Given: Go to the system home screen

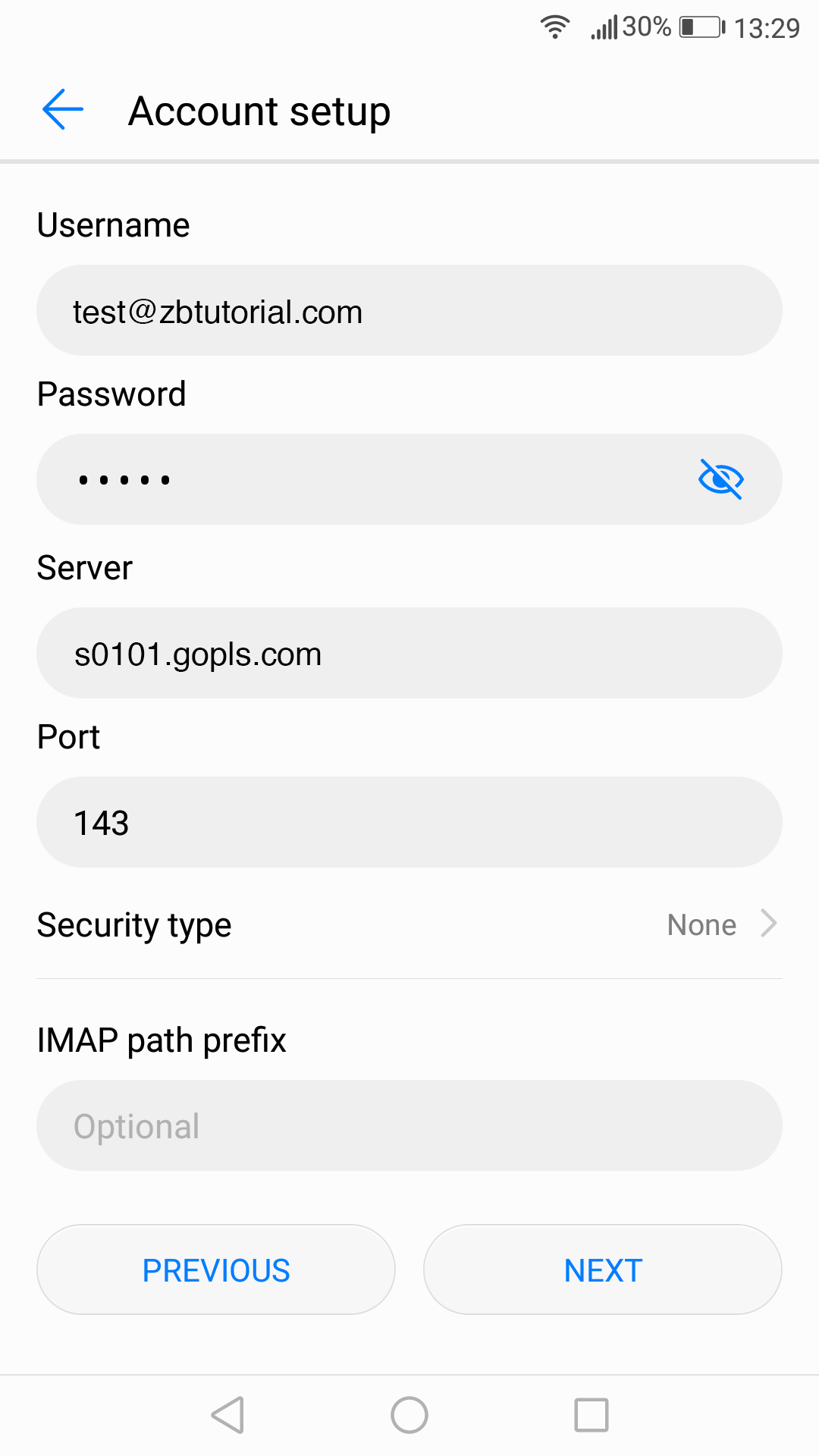Looking at the screenshot, I should (x=409, y=1415).
